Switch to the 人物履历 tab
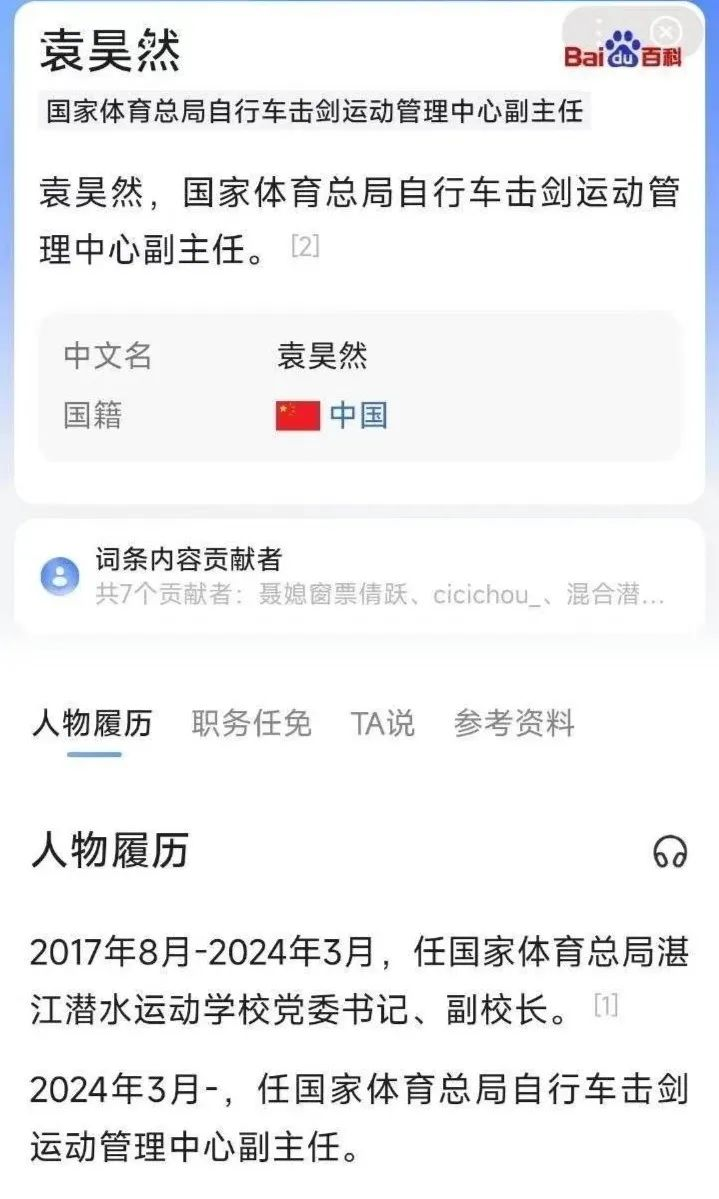The height and width of the screenshot is (1199, 719). point(92,723)
